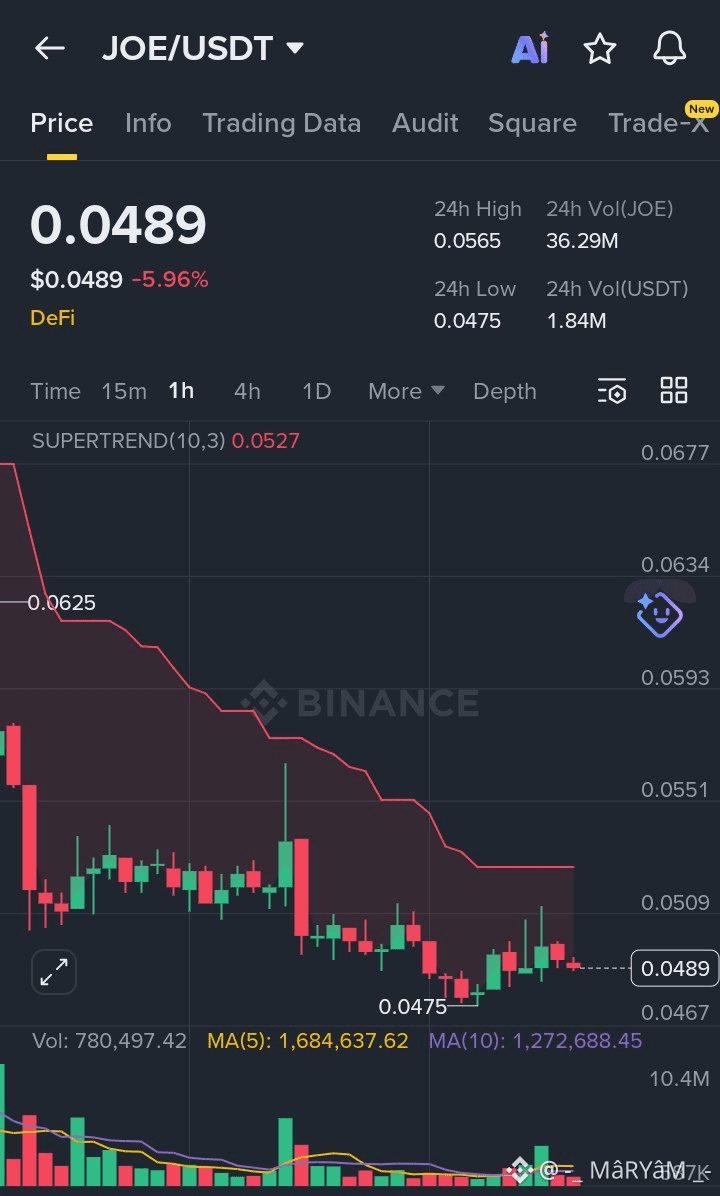Image resolution: width=720 pixels, height=1196 pixels.
Task: Select the Time chart interval
Action: tap(56, 391)
